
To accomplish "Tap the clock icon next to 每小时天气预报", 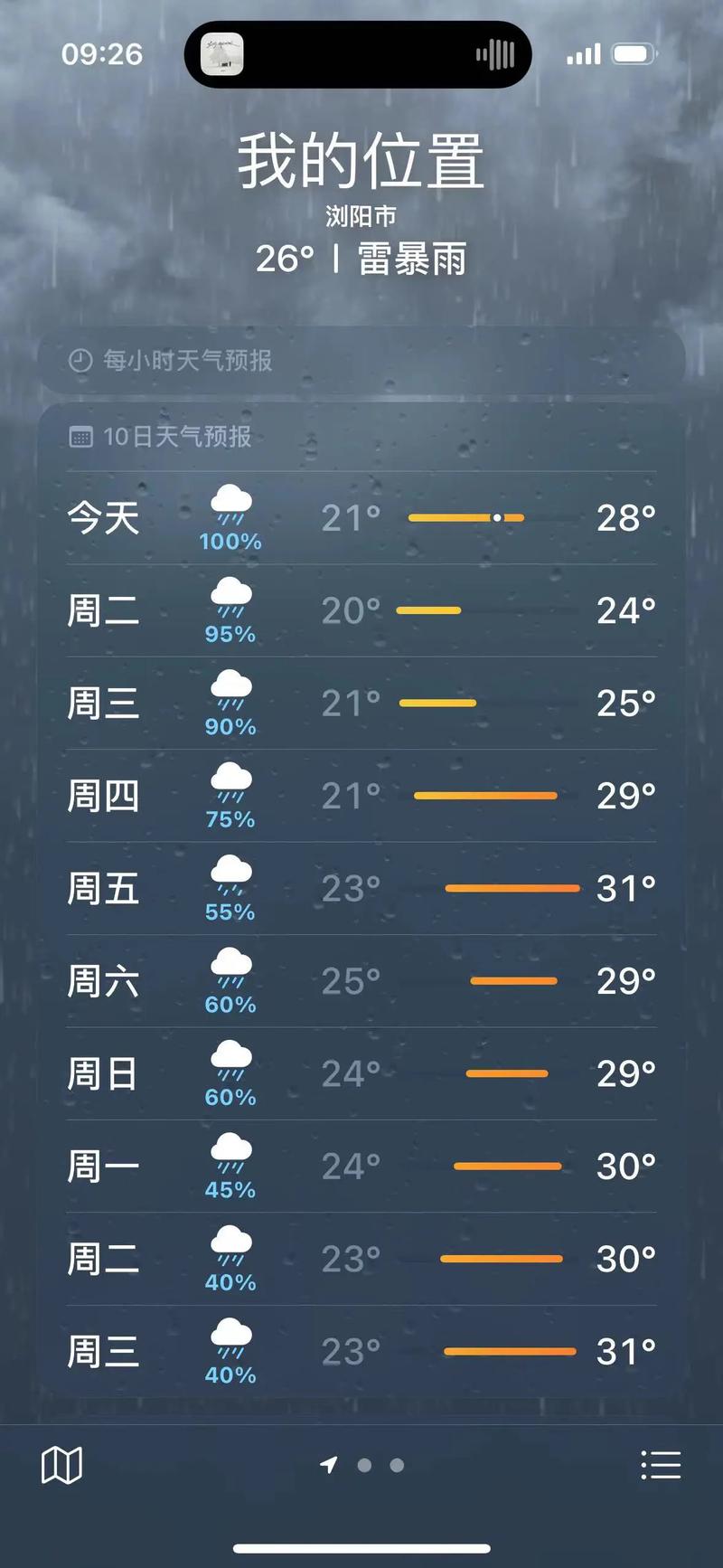I will pos(80,359).
